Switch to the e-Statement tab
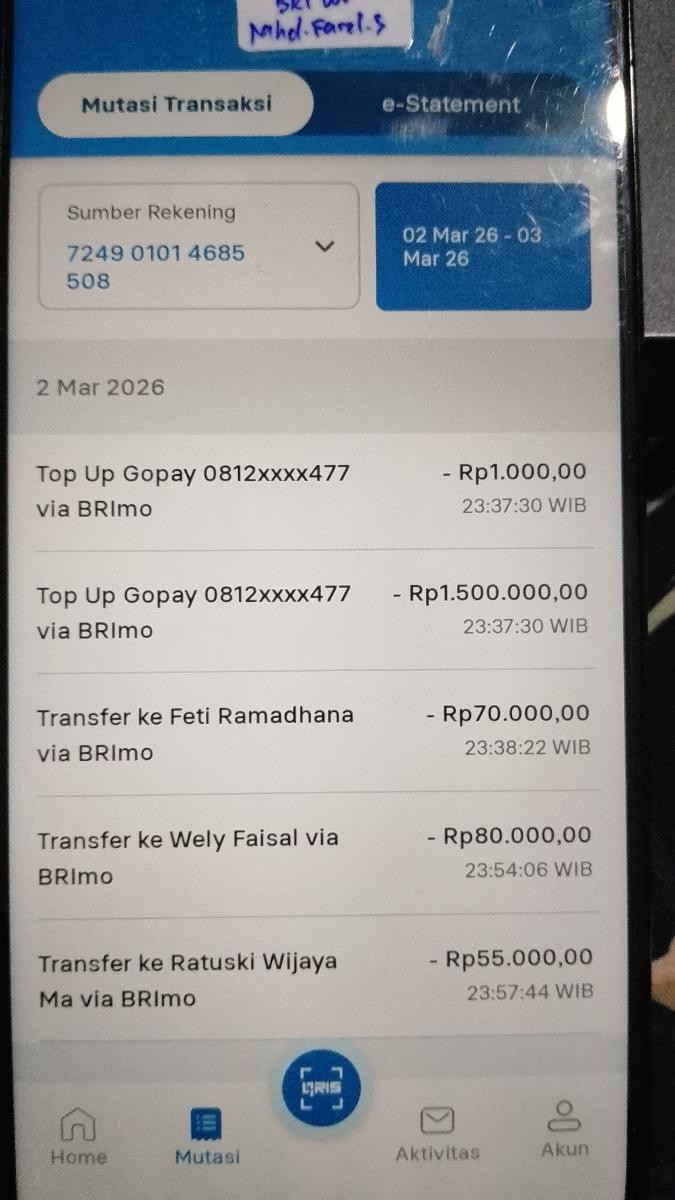The image size is (675, 1200). coord(451,104)
